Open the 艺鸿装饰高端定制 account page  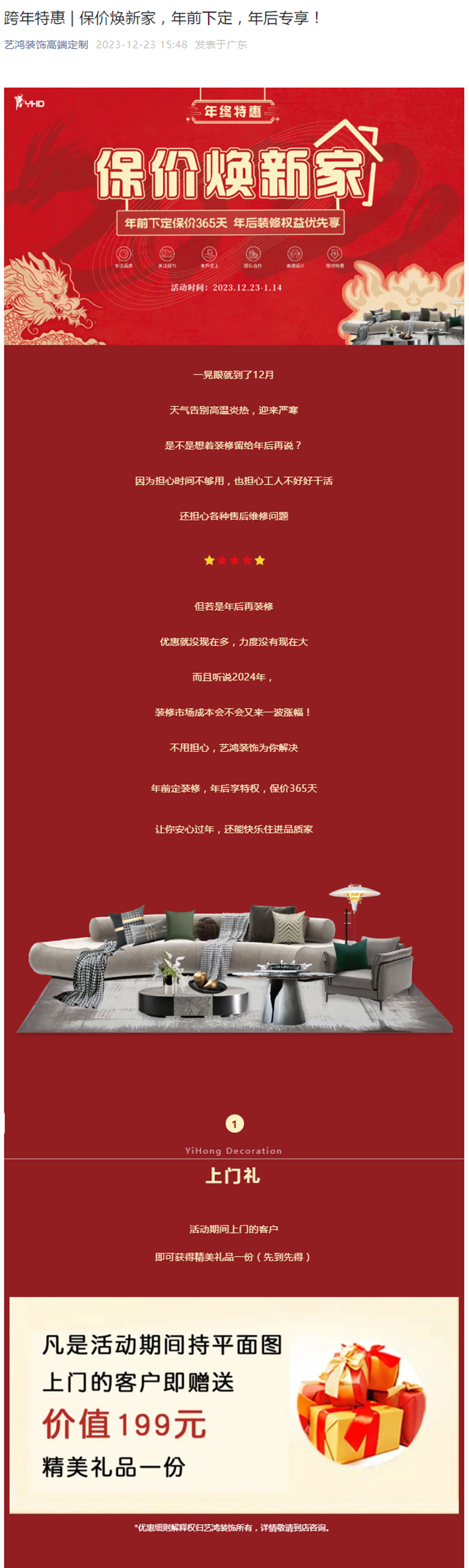click(46, 45)
